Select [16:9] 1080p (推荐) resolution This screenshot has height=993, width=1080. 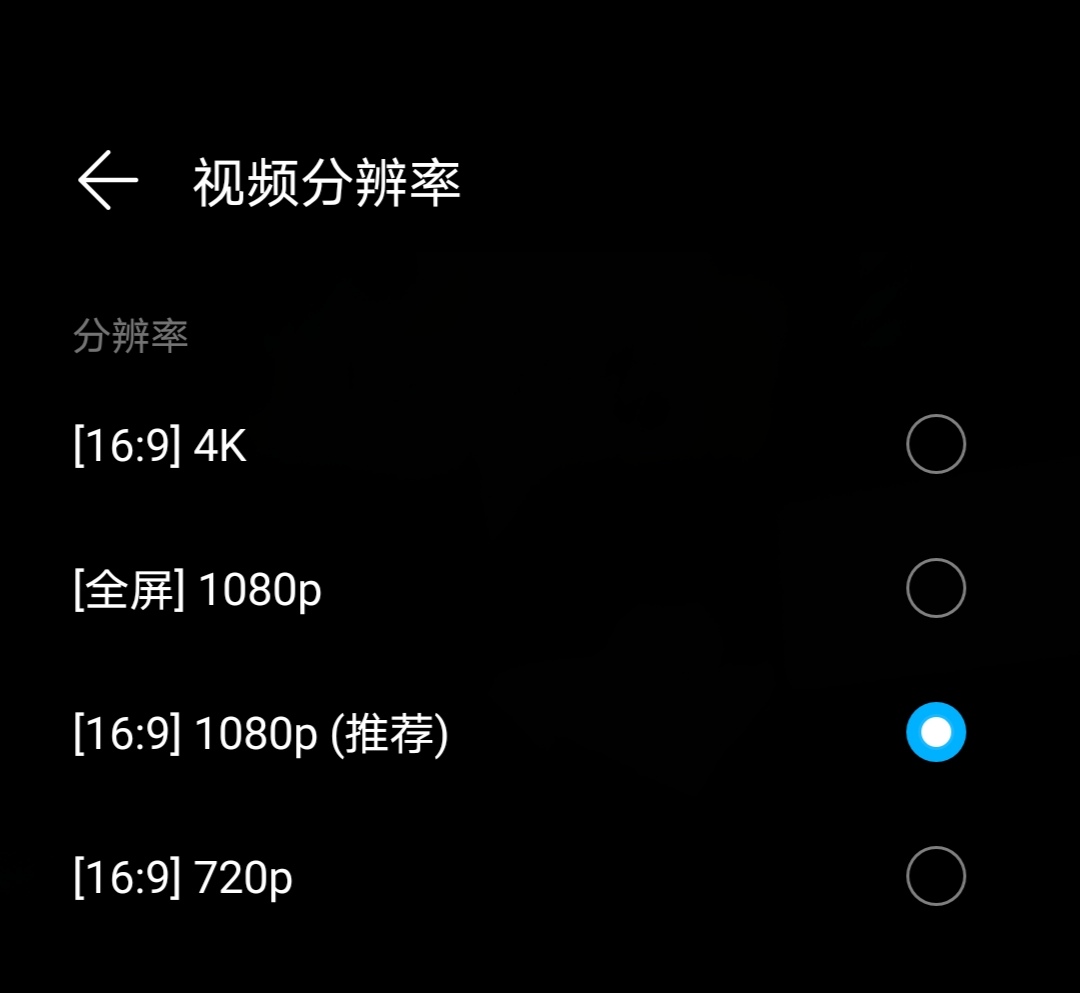click(935, 733)
